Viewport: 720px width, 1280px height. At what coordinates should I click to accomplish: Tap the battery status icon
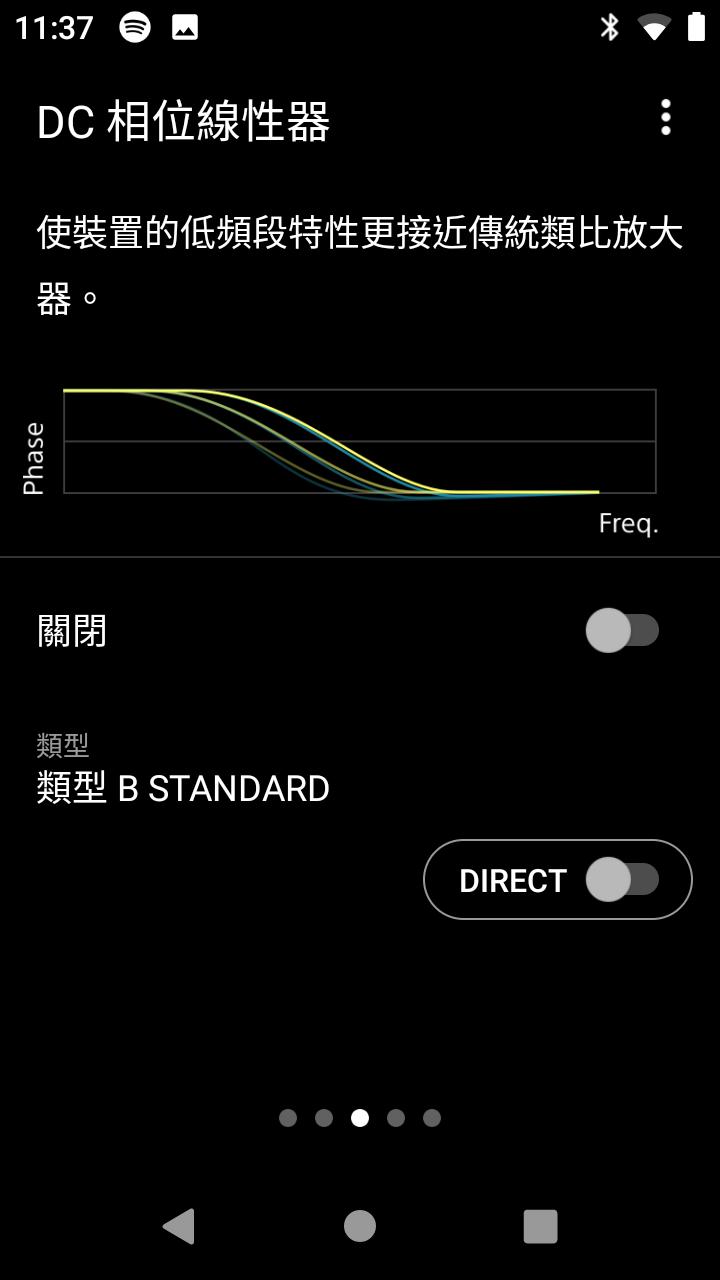click(x=699, y=28)
